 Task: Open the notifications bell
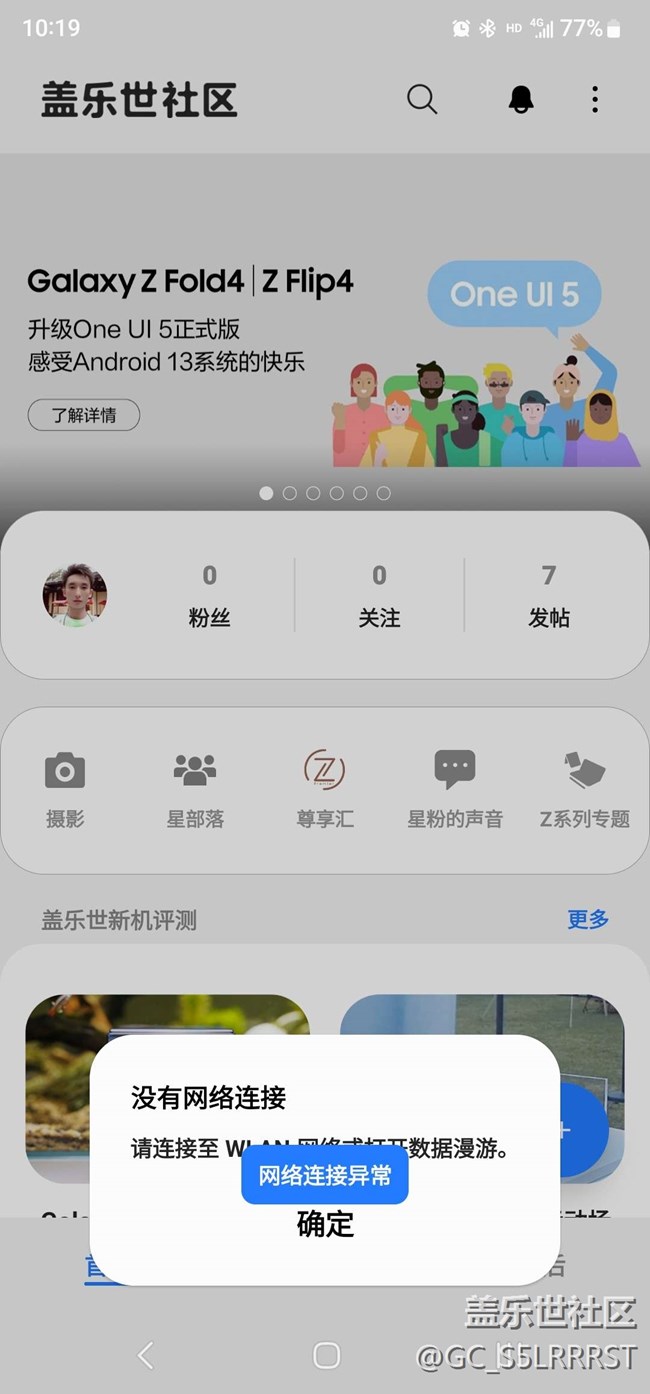520,99
